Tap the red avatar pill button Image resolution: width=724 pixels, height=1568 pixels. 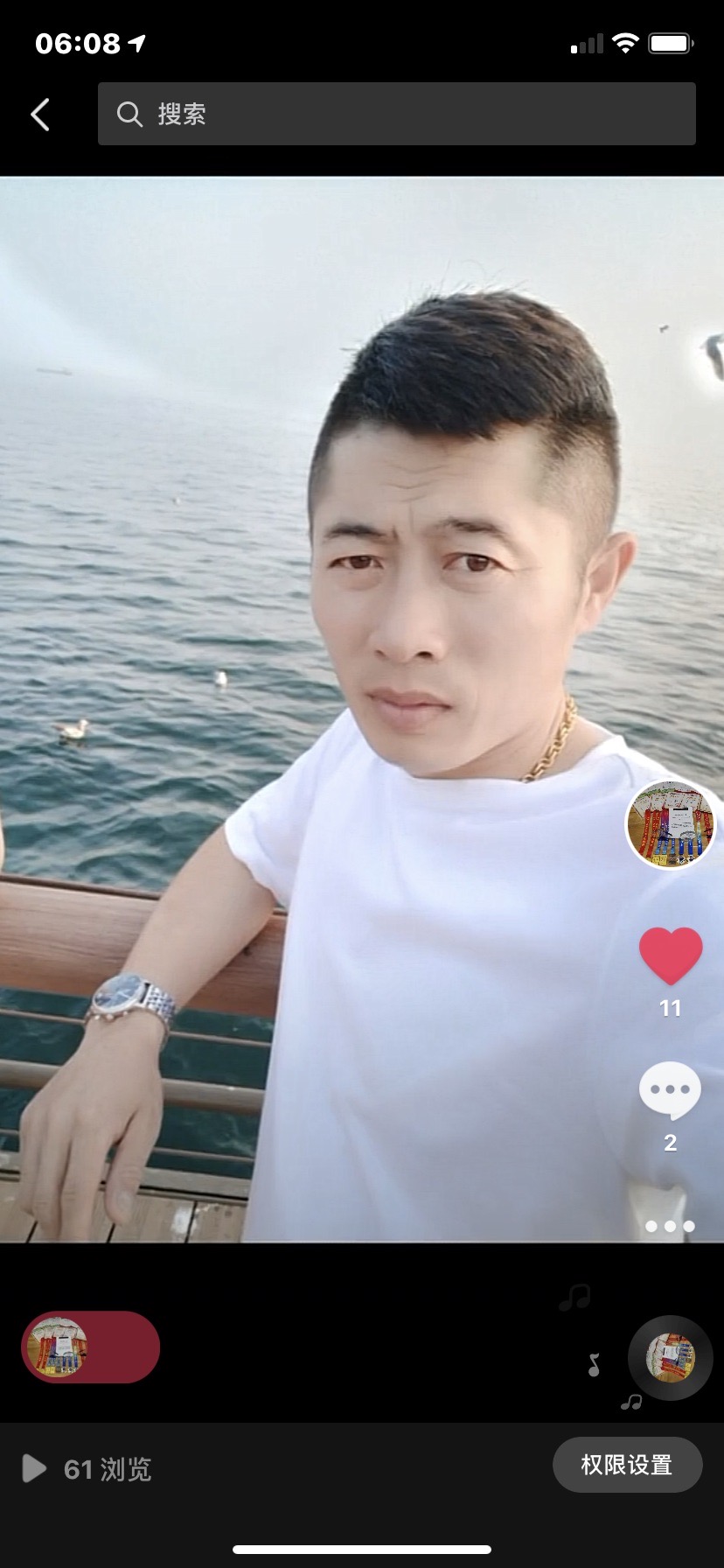pos(90,1347)
